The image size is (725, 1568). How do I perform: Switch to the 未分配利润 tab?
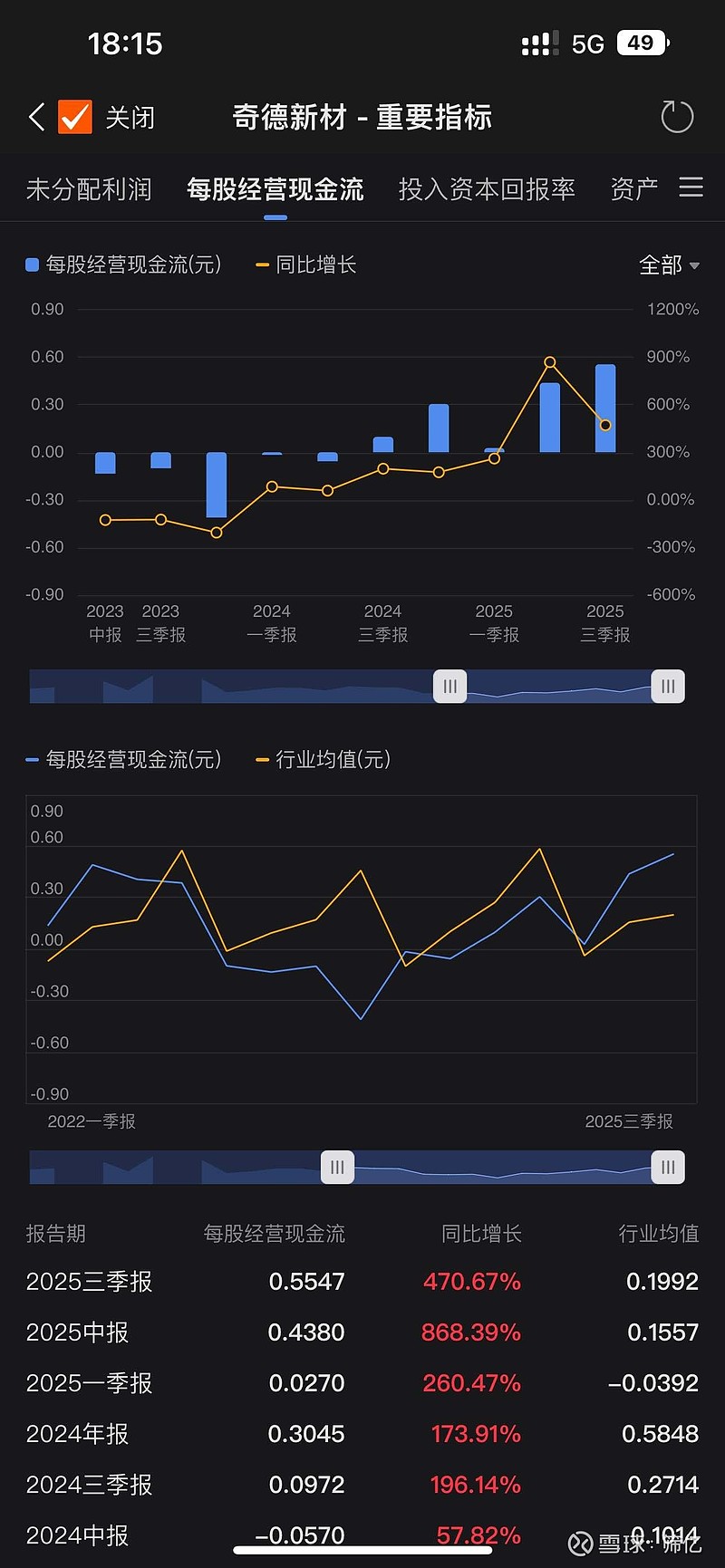point(89,189)
